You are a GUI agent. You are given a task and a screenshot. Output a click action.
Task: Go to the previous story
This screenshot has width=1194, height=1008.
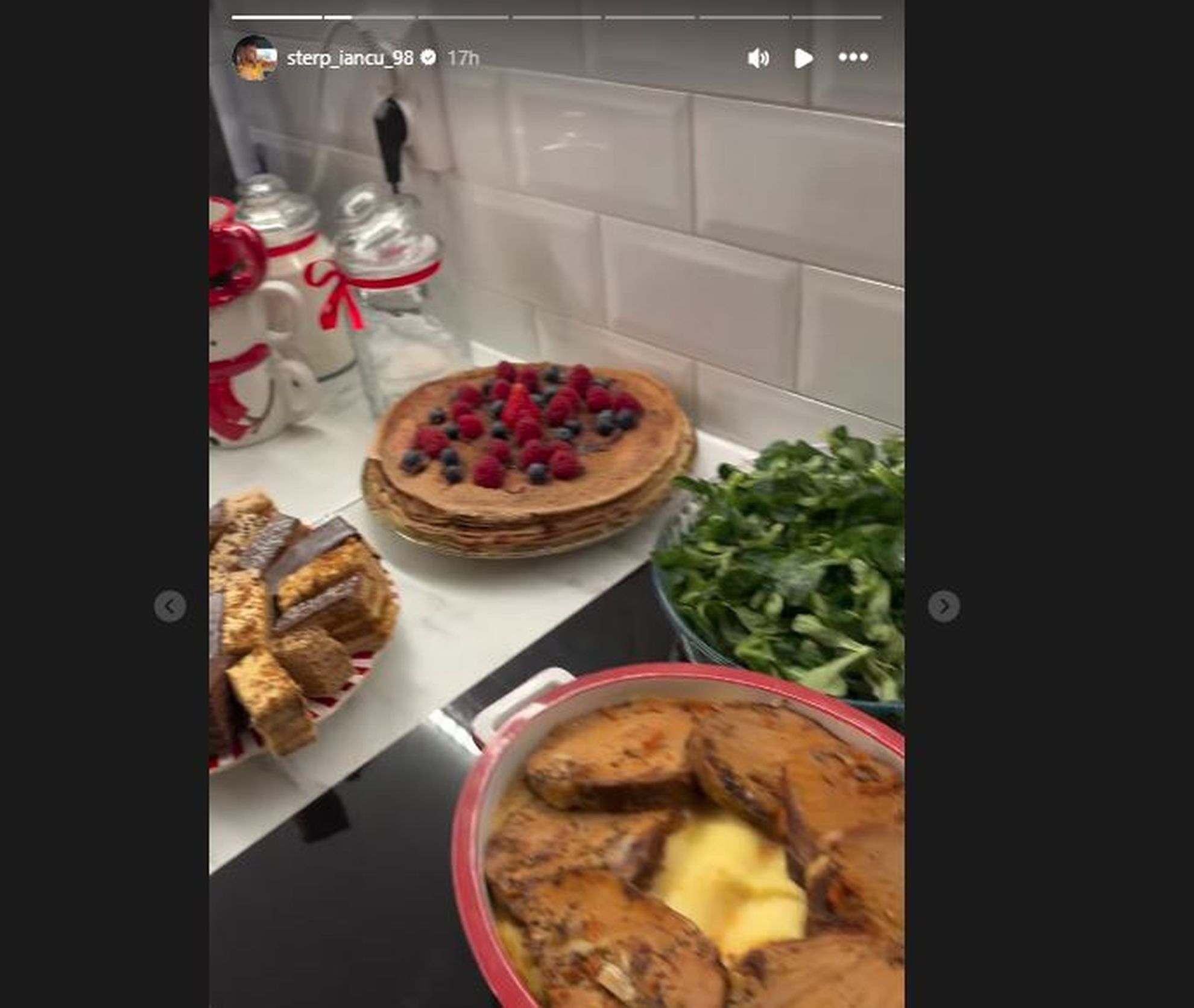[170, 606]
